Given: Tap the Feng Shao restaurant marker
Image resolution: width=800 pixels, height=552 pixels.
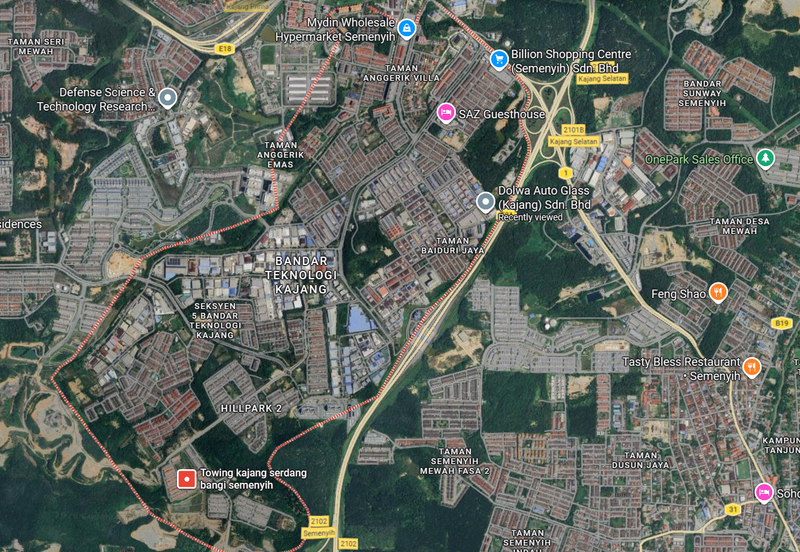Looking at the screenshot, I should [718, 292].
